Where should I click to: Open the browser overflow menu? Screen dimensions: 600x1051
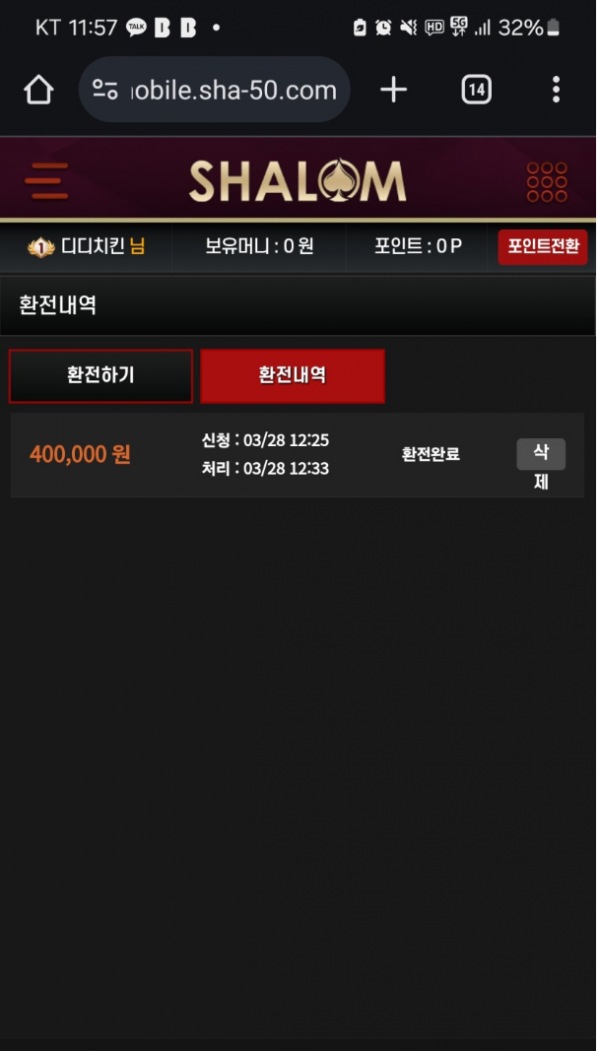click(556, 90)
